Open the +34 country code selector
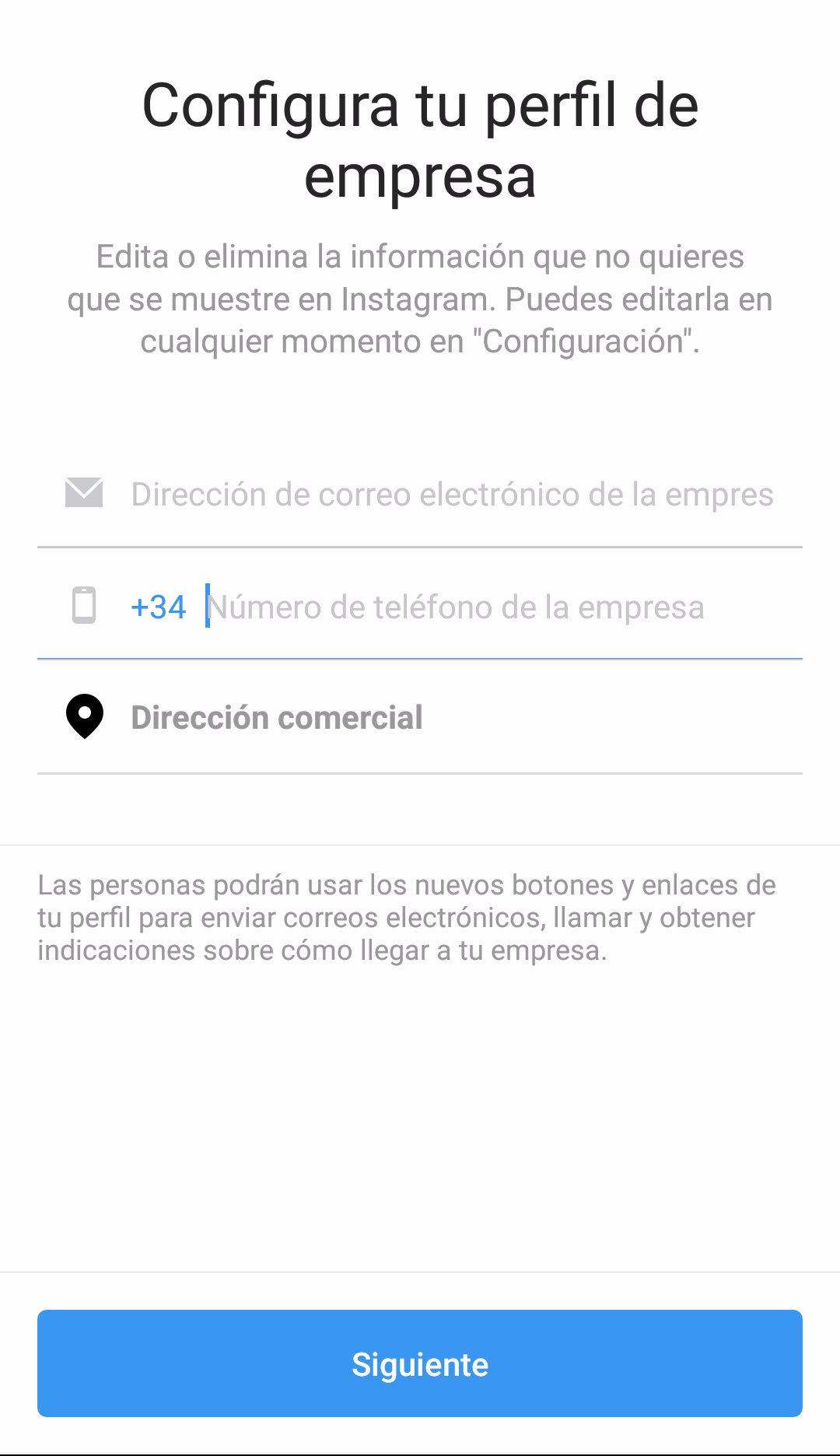 pyautogui.click(x=159, y=607)
